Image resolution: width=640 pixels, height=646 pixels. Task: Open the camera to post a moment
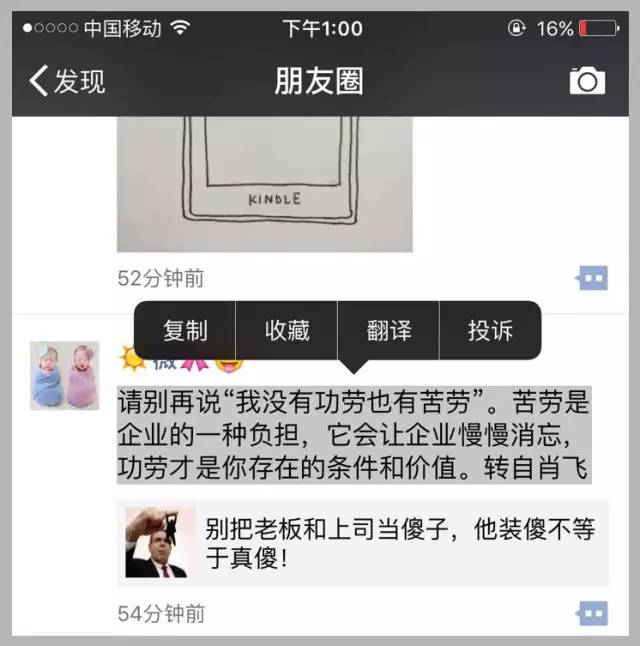click(587, 81)
